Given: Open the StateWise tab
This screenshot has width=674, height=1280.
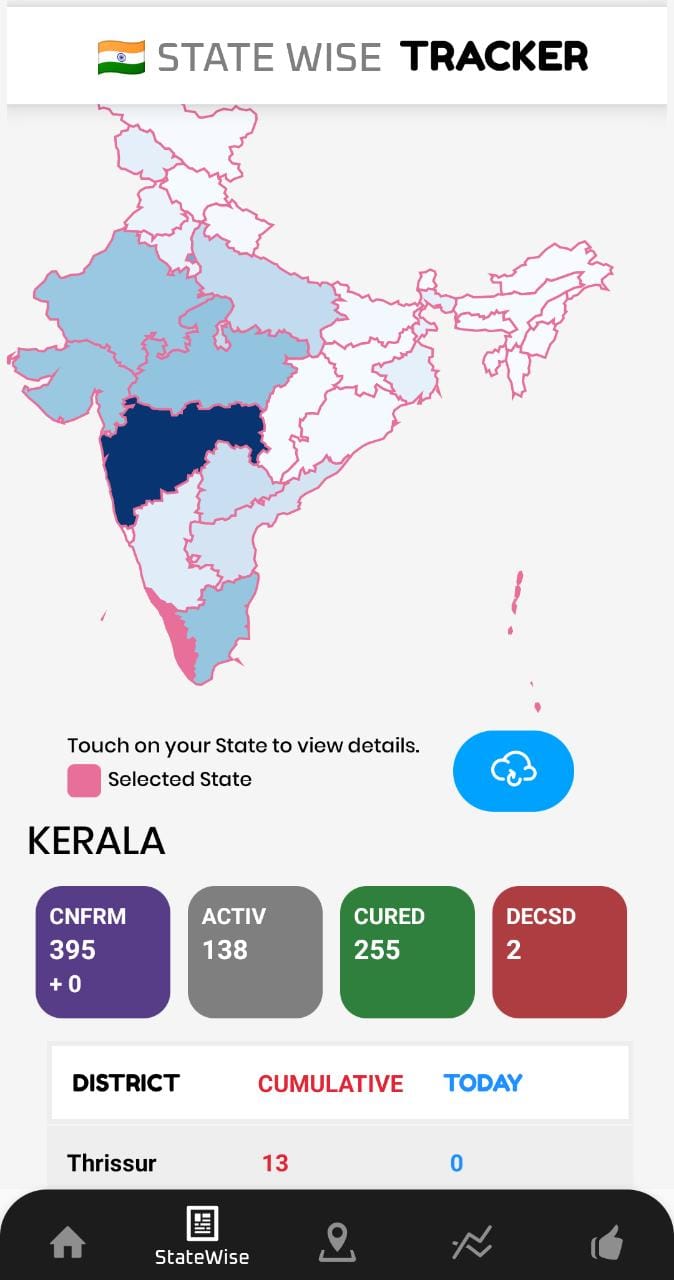Looking at the screenshot, I should tap(202, 1236).
